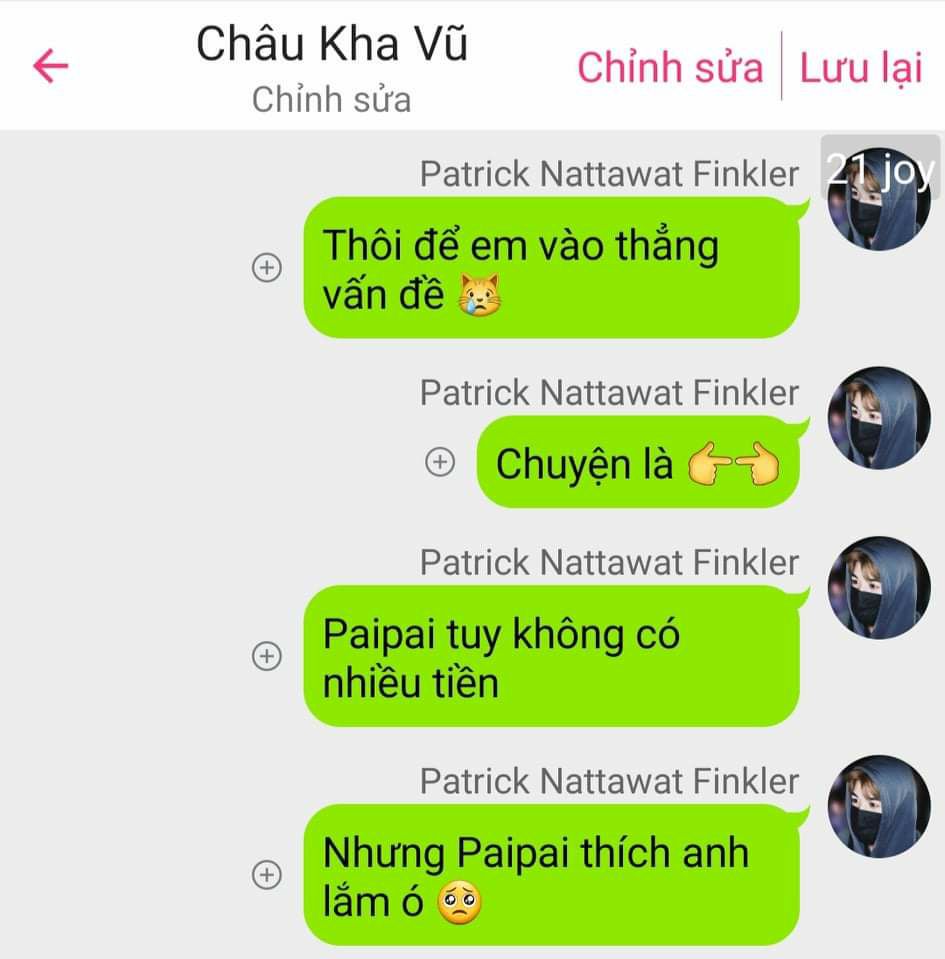Save the chat with Lưu lại
Viewport: 945px width, 959px height.
(x=860, y=67)
